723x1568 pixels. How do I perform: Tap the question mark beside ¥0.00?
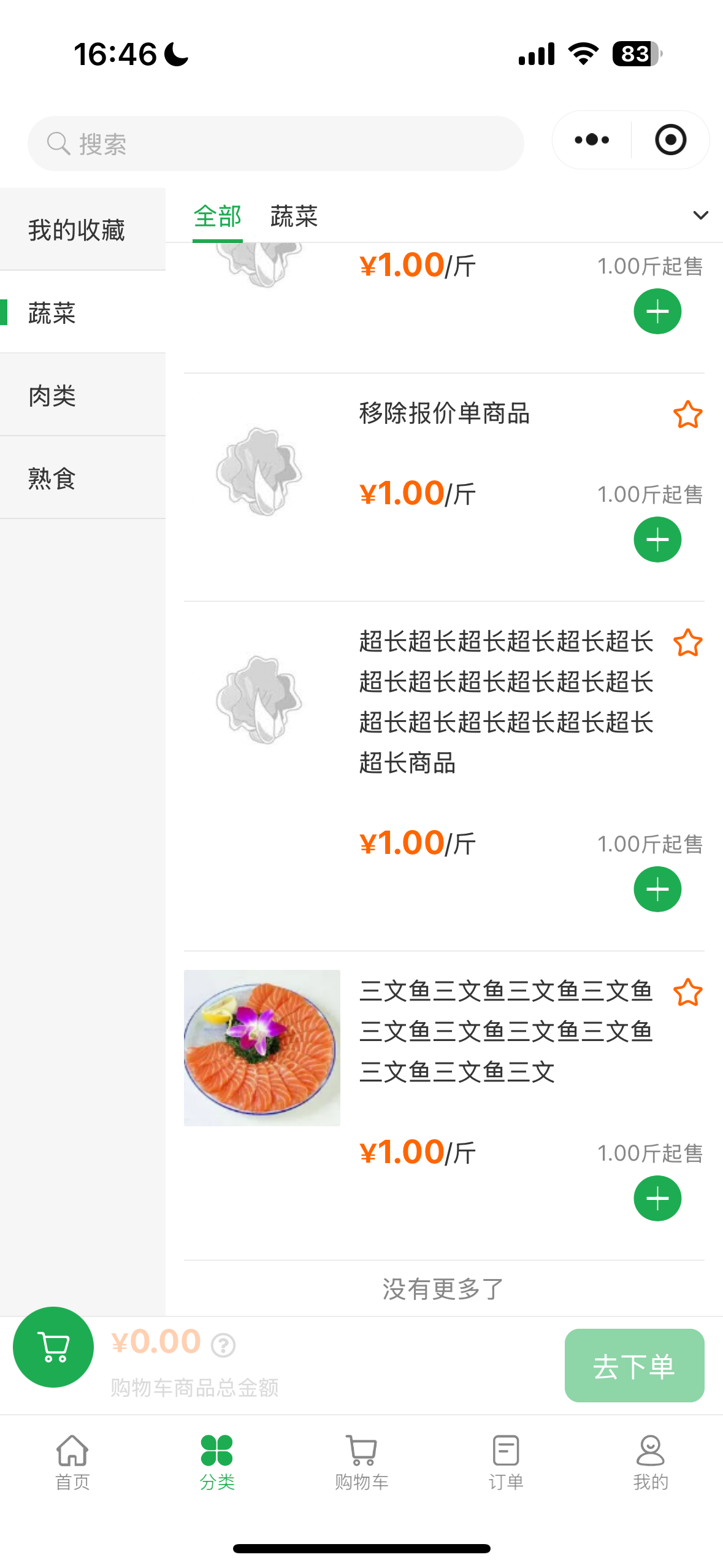click(223, 1346)
